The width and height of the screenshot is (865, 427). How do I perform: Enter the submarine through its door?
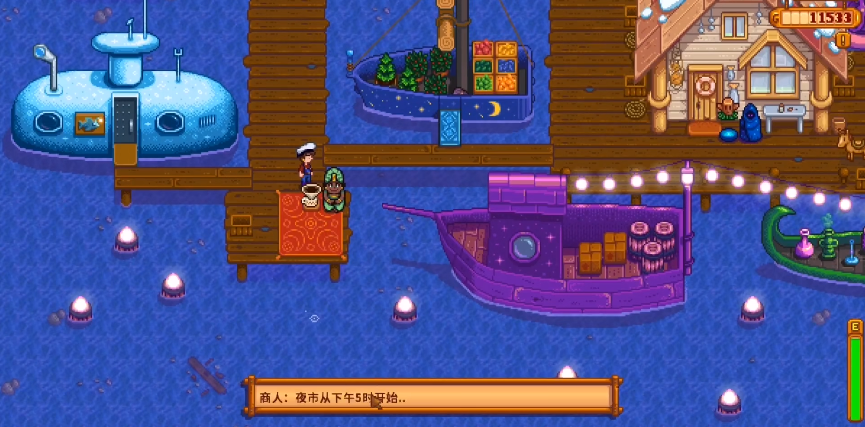point(125,127)
